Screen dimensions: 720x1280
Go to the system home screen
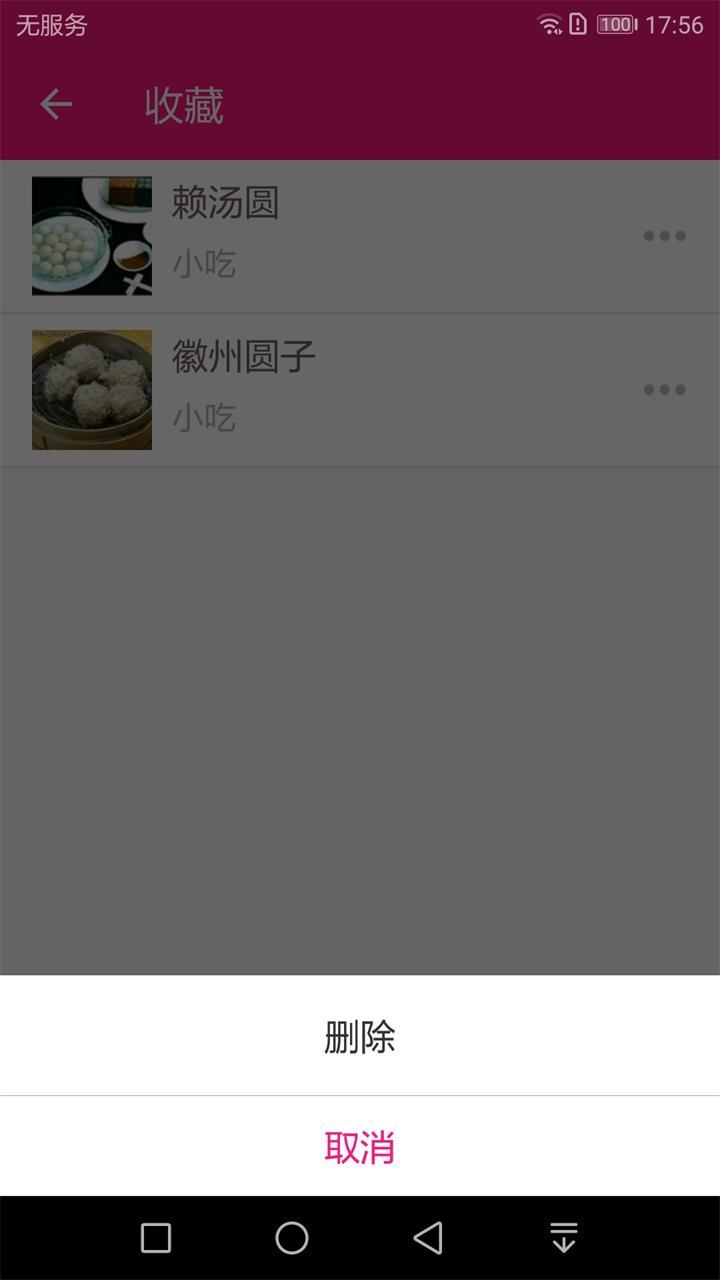click(x=292, y=1238)
